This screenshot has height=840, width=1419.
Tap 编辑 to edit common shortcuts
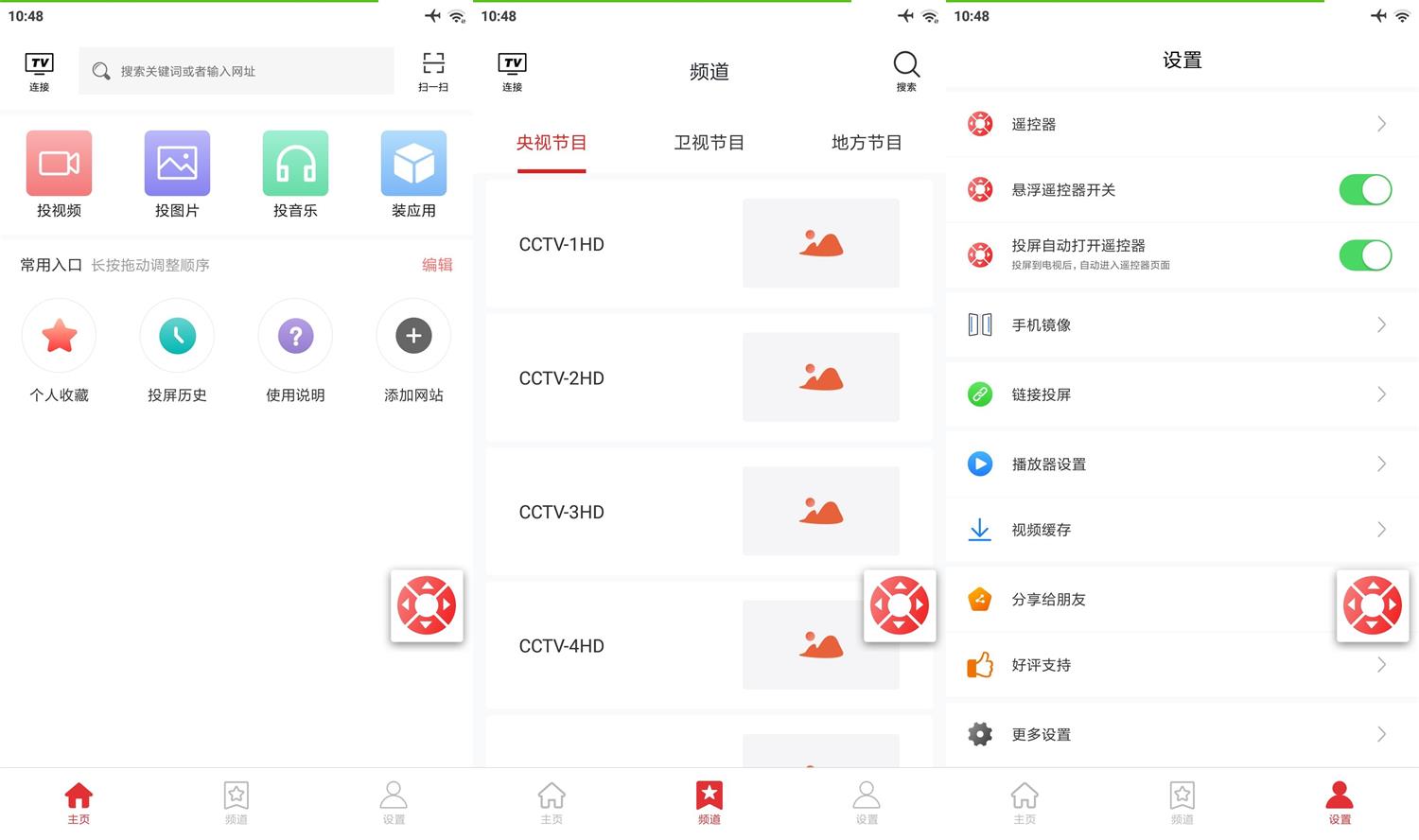[x=437, y=265]
